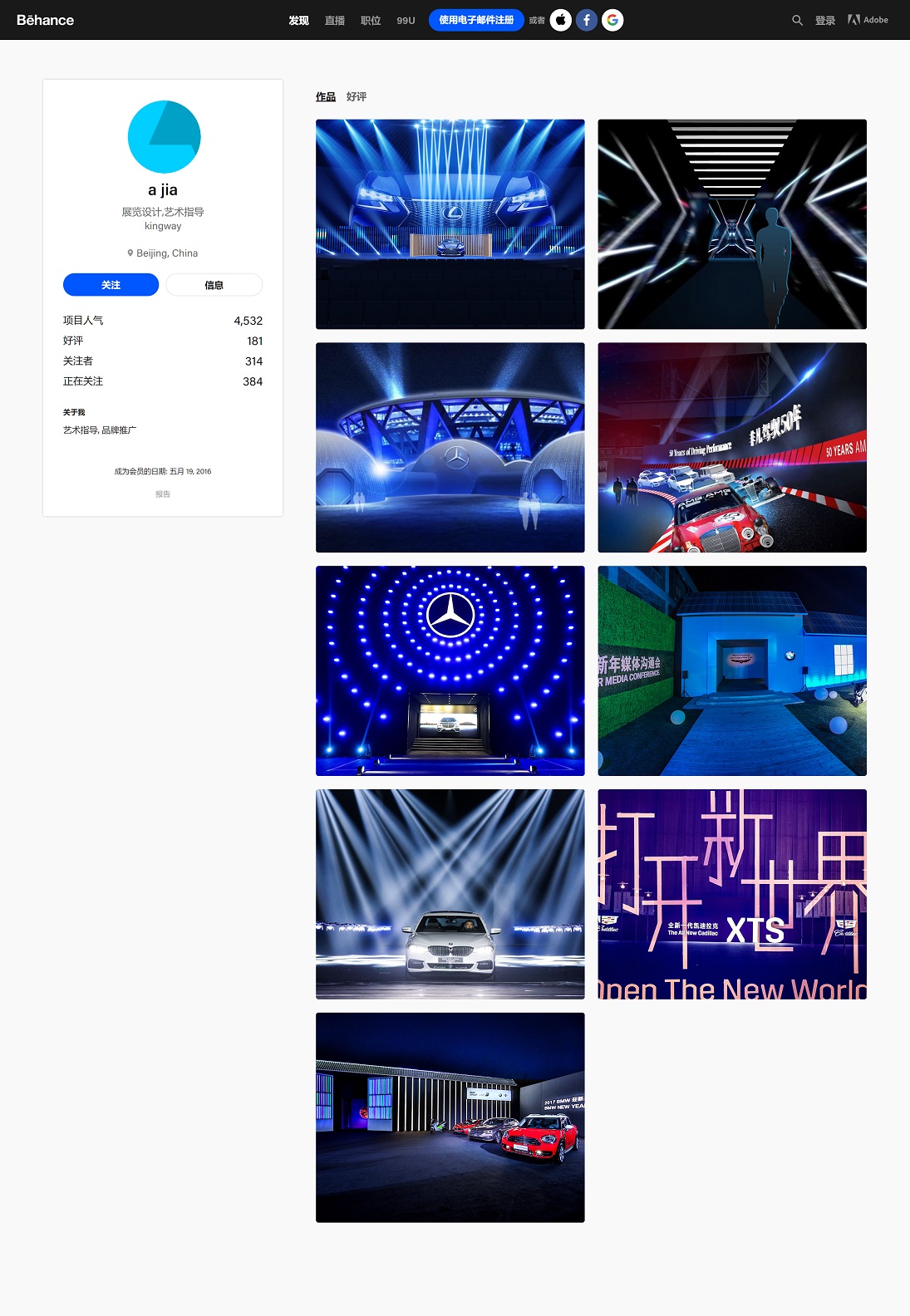Open the Lexus stage project thumbnail

click(450, 224)
